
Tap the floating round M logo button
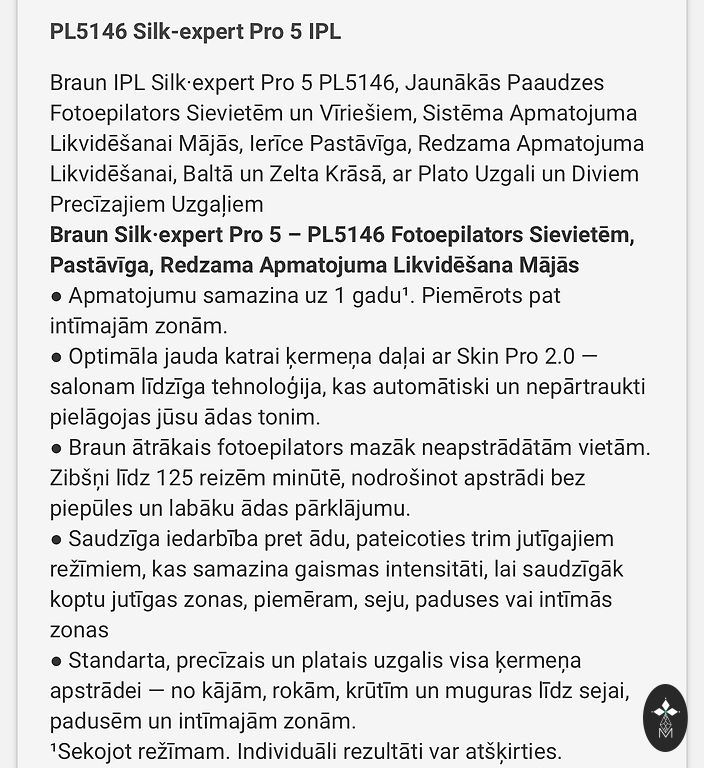pos(665,718)
